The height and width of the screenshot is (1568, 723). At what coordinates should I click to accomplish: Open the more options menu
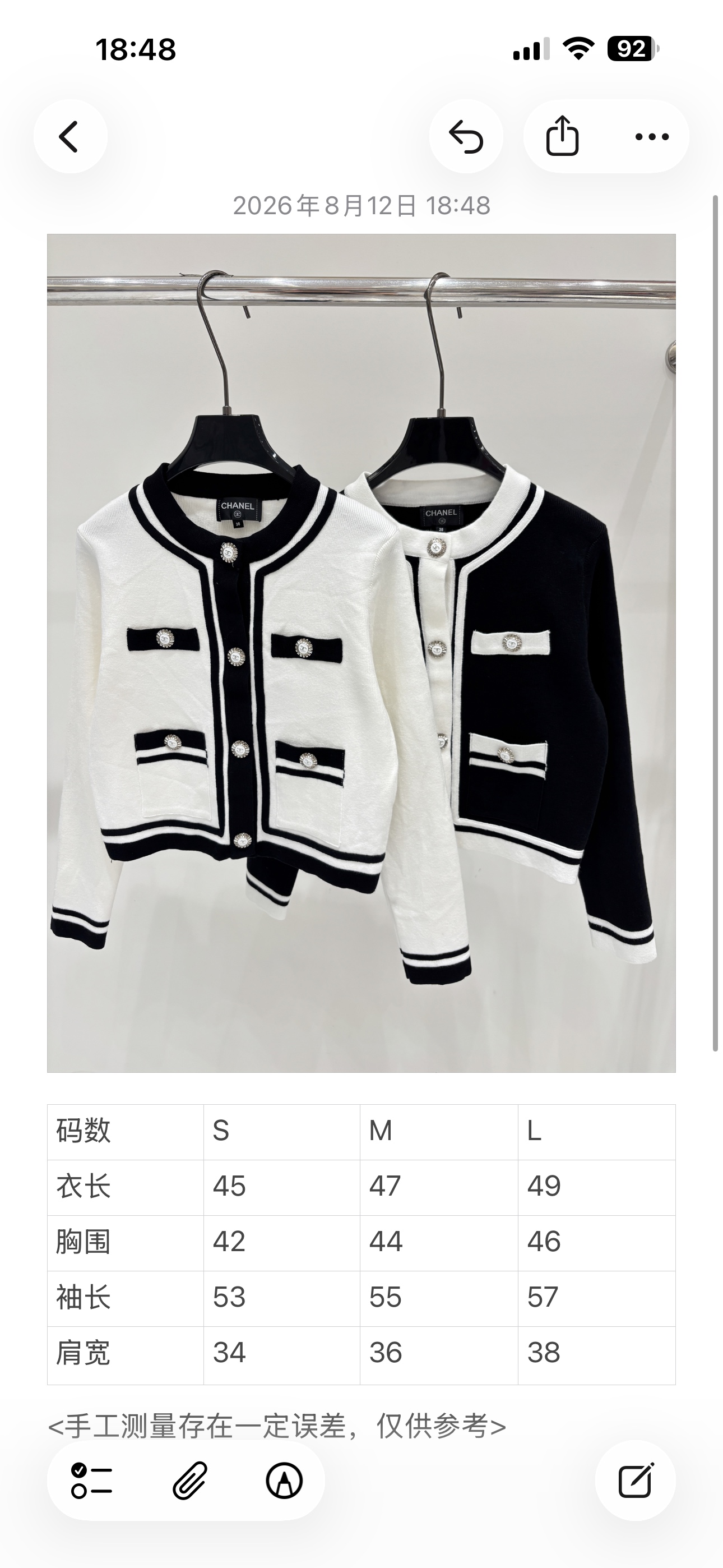coord(652,136)
